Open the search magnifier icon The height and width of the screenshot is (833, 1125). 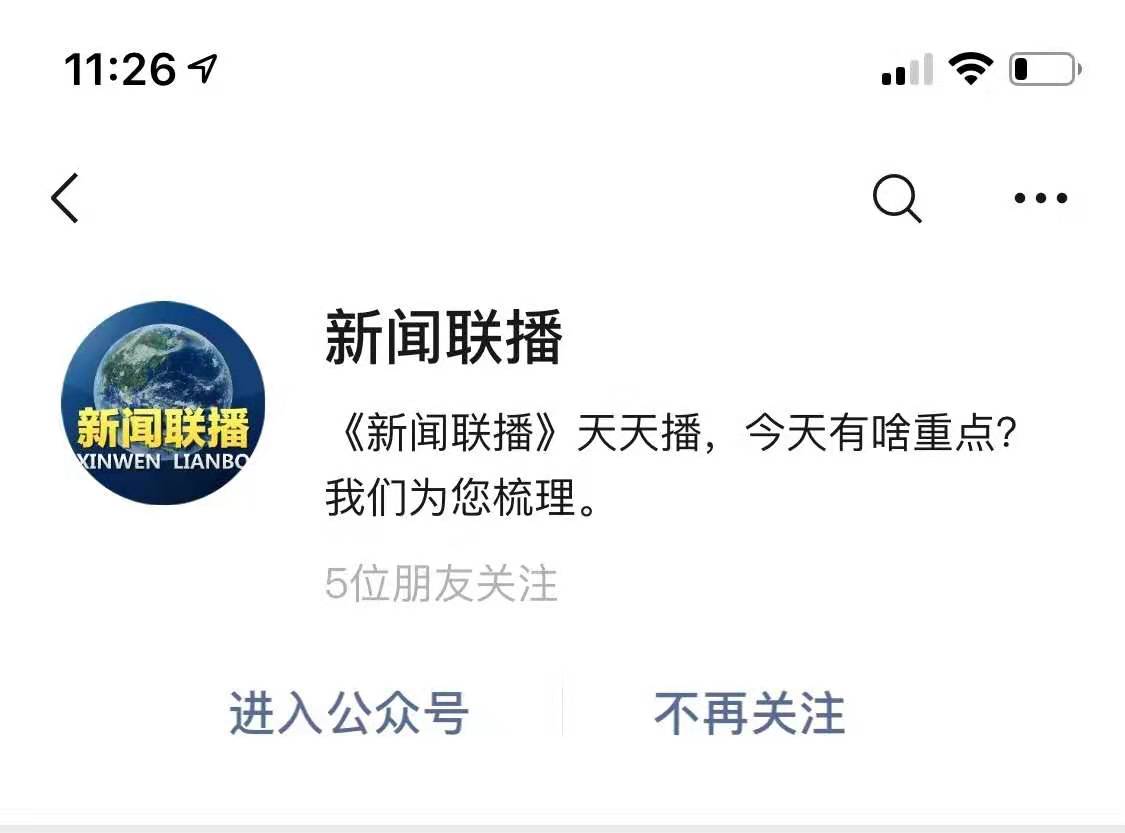click(x=896, y=198)
